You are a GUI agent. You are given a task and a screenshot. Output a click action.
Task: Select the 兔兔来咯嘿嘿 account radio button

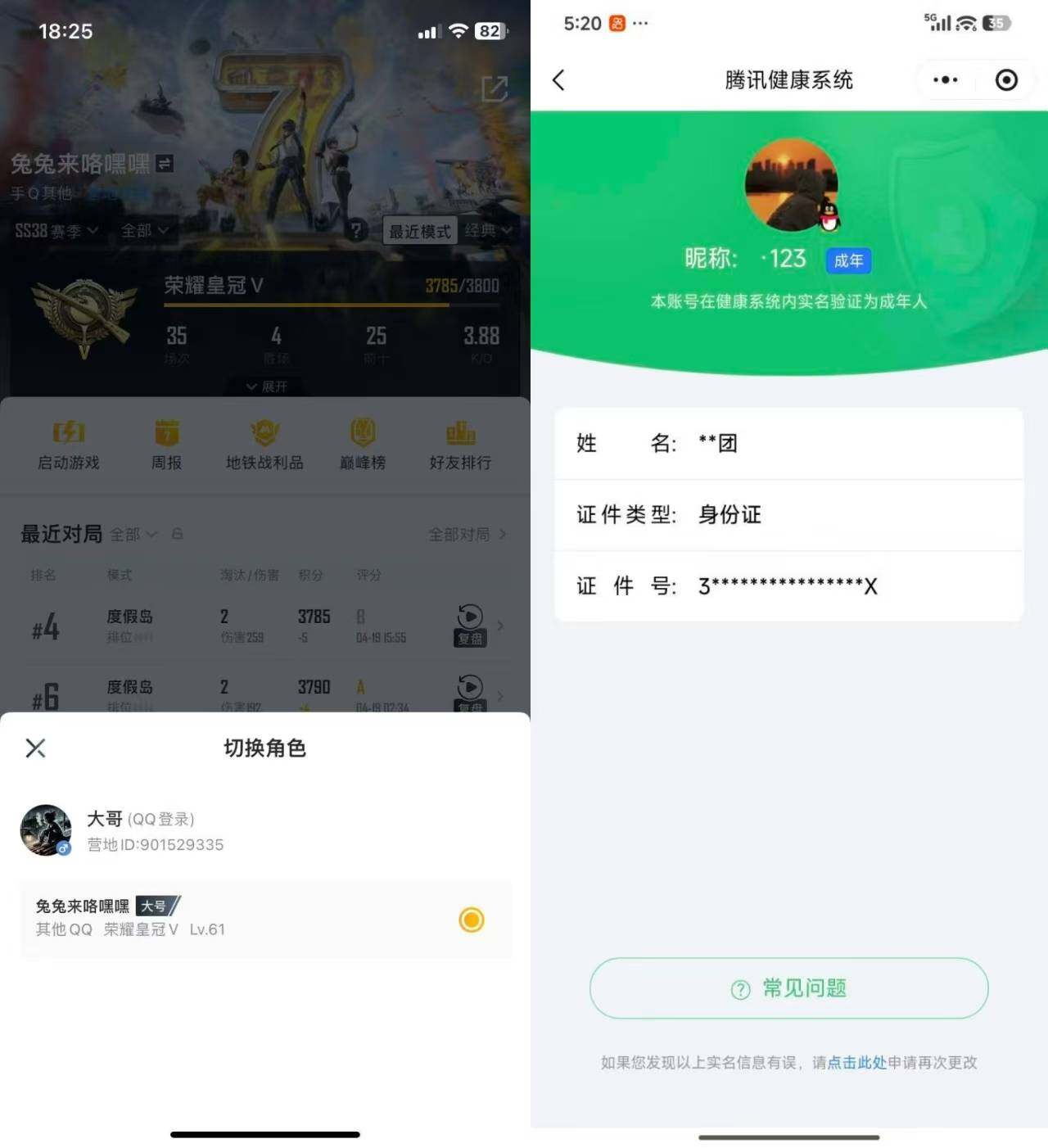pyautogui.click(x=471, y=920)
